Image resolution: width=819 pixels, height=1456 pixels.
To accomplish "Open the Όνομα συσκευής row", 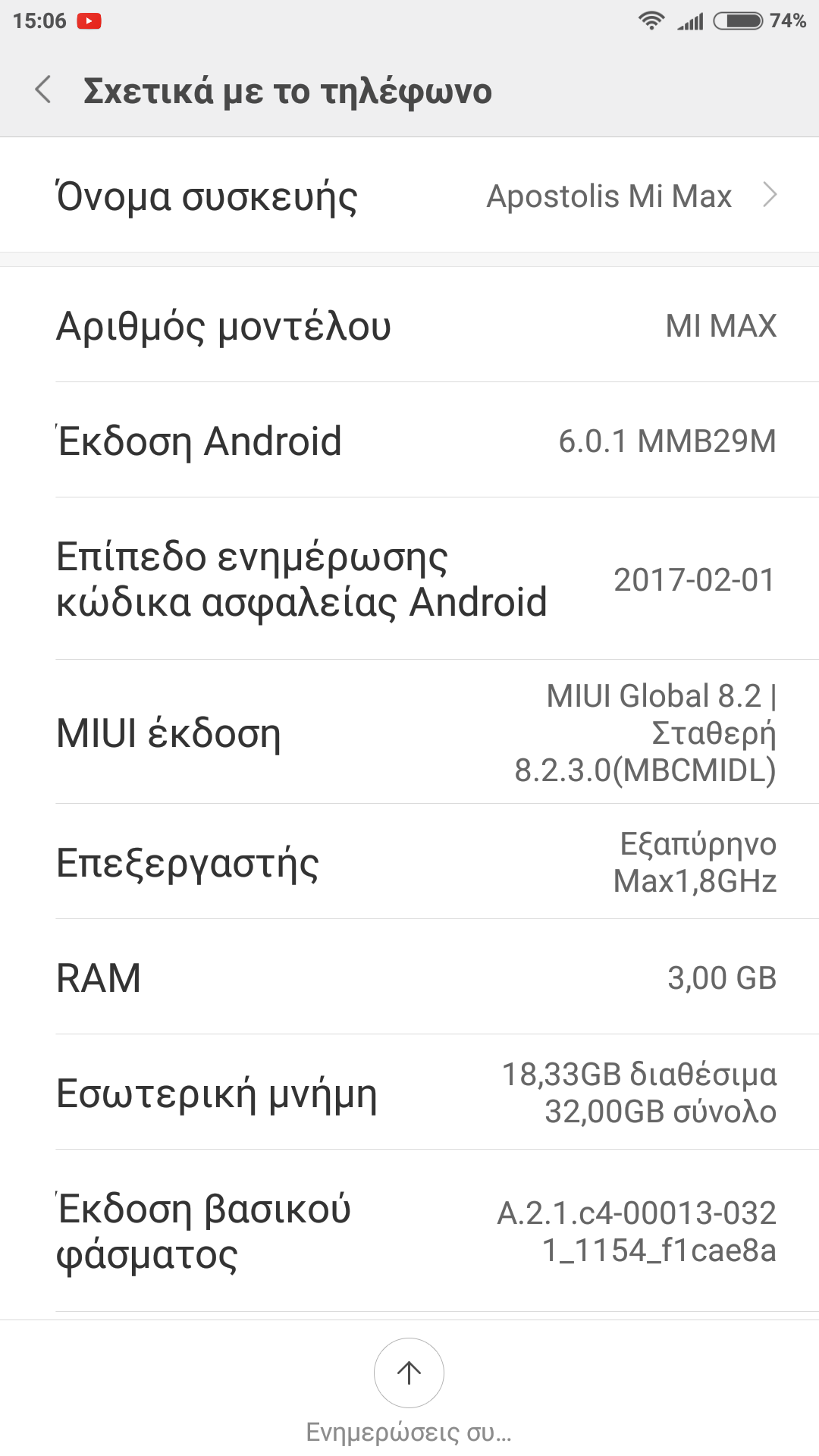I will [409, 196].
